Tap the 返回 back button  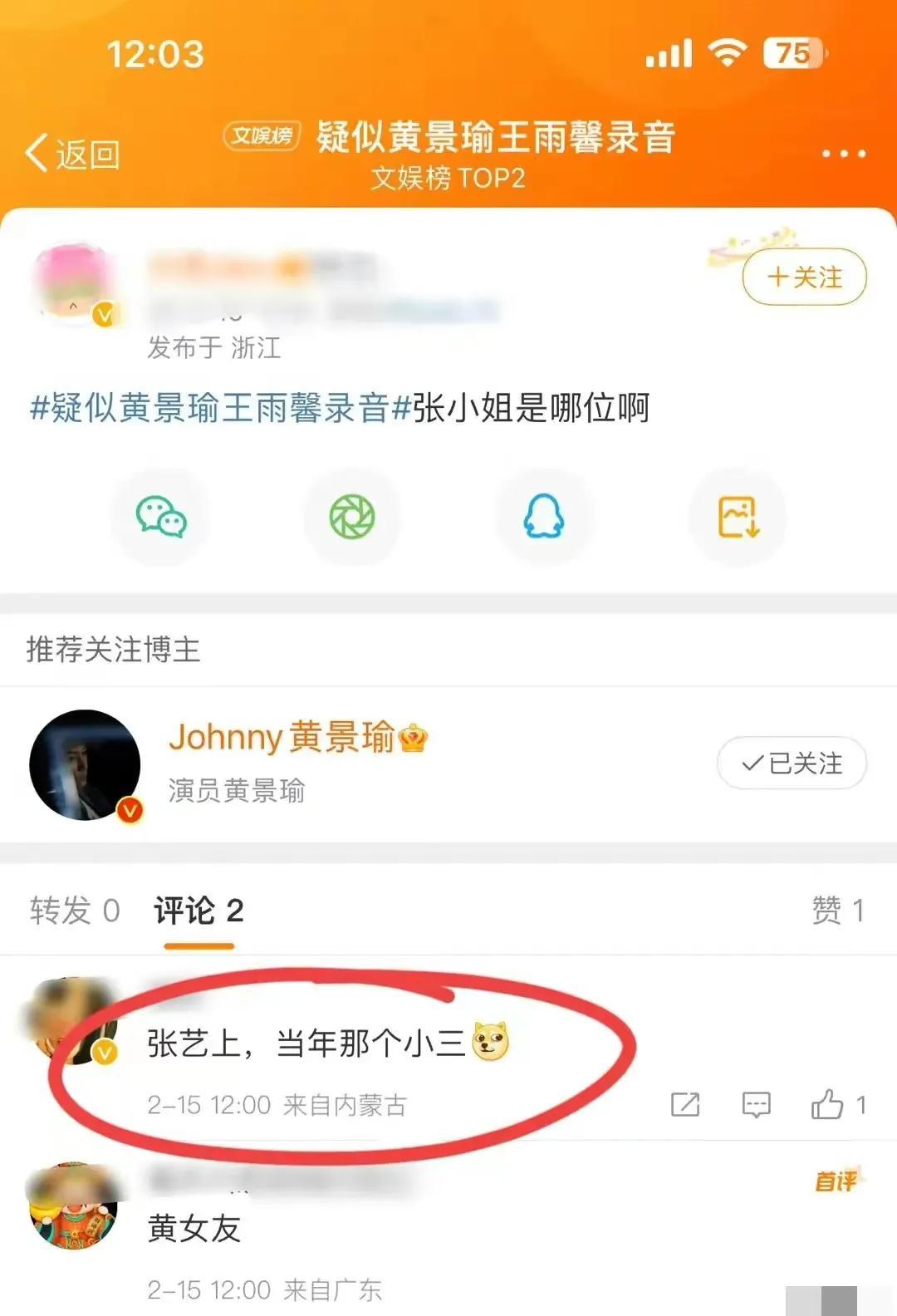point(73,154)
